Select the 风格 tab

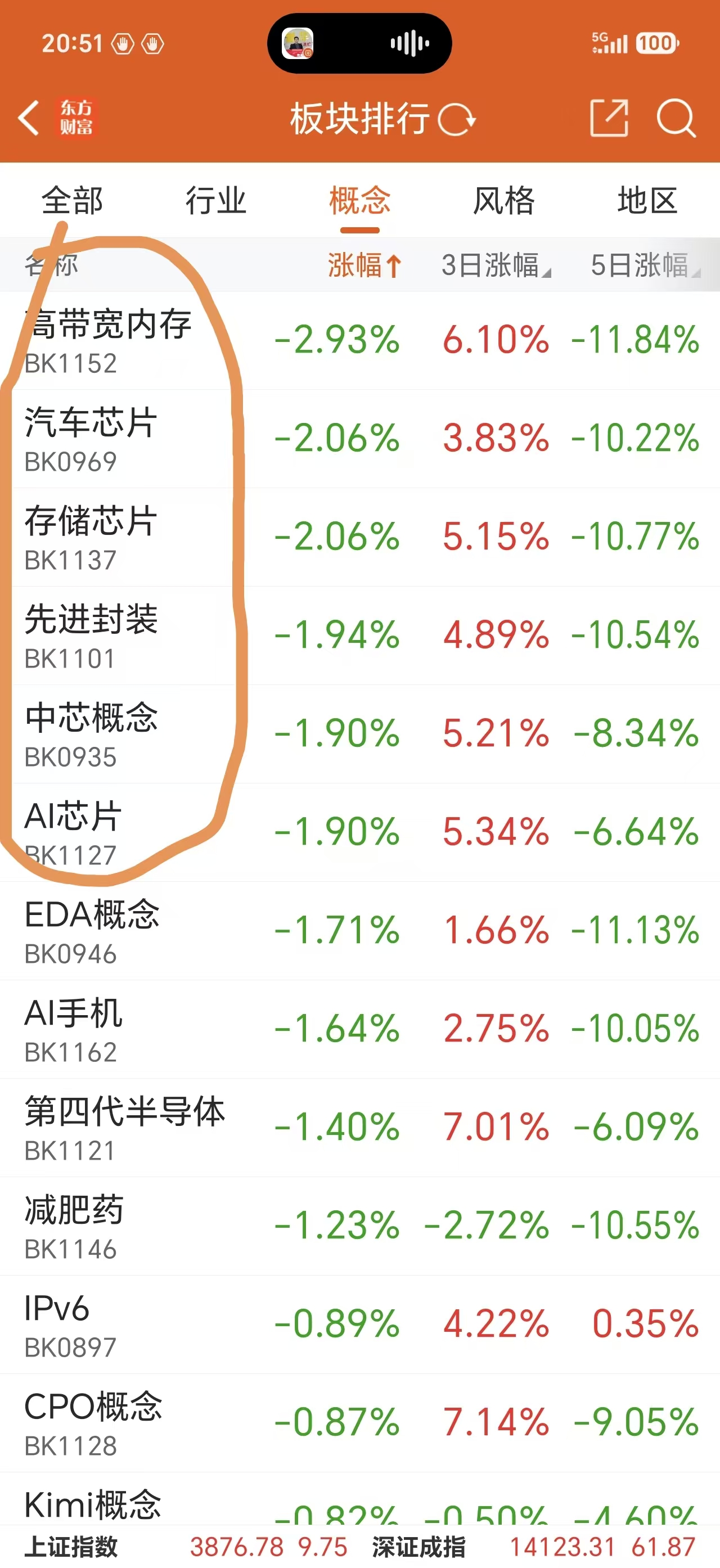click(x=504, y=201)
